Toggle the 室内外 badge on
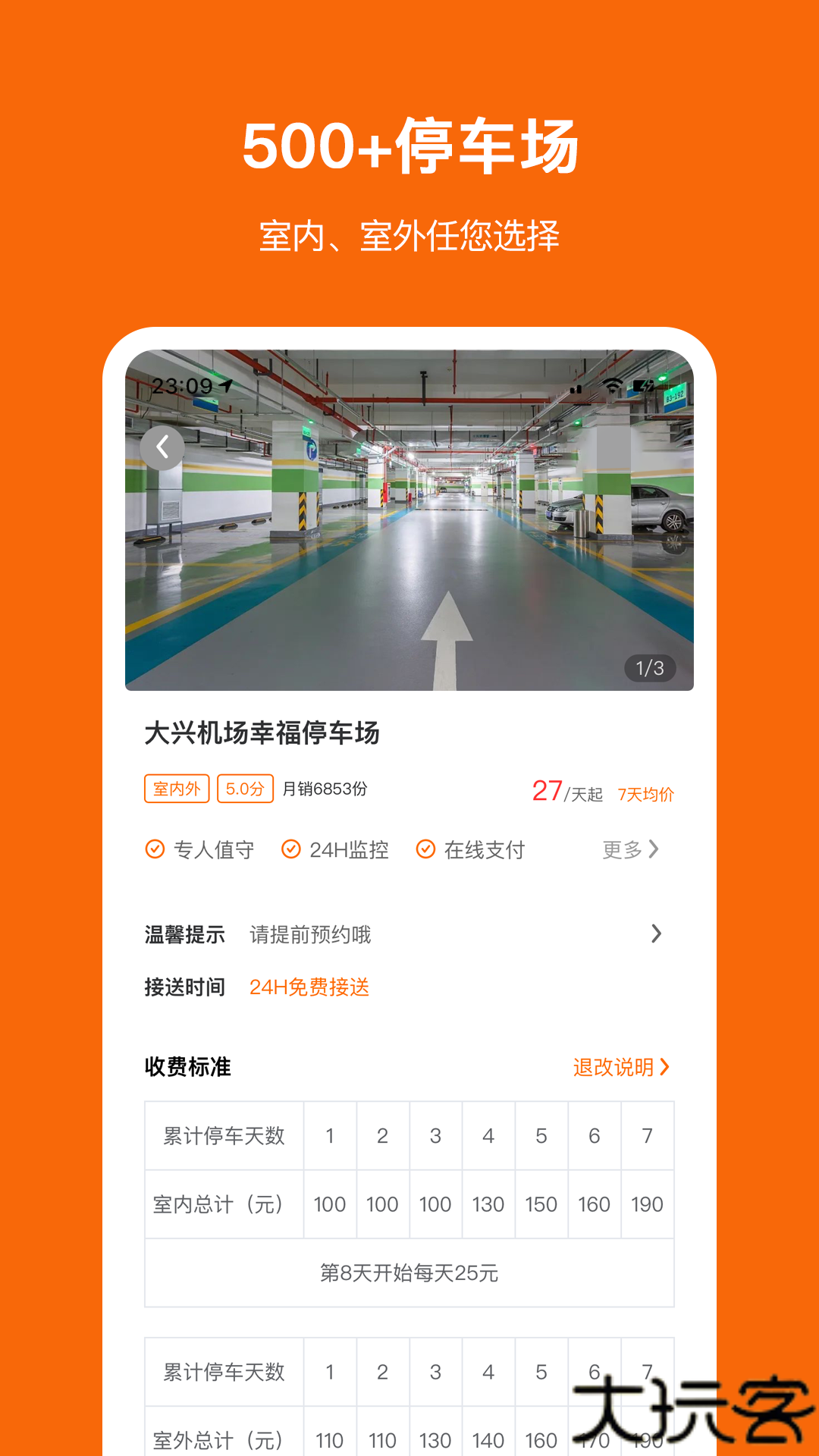The height and width of the screenshot is (1456, 819). [176, 789]
